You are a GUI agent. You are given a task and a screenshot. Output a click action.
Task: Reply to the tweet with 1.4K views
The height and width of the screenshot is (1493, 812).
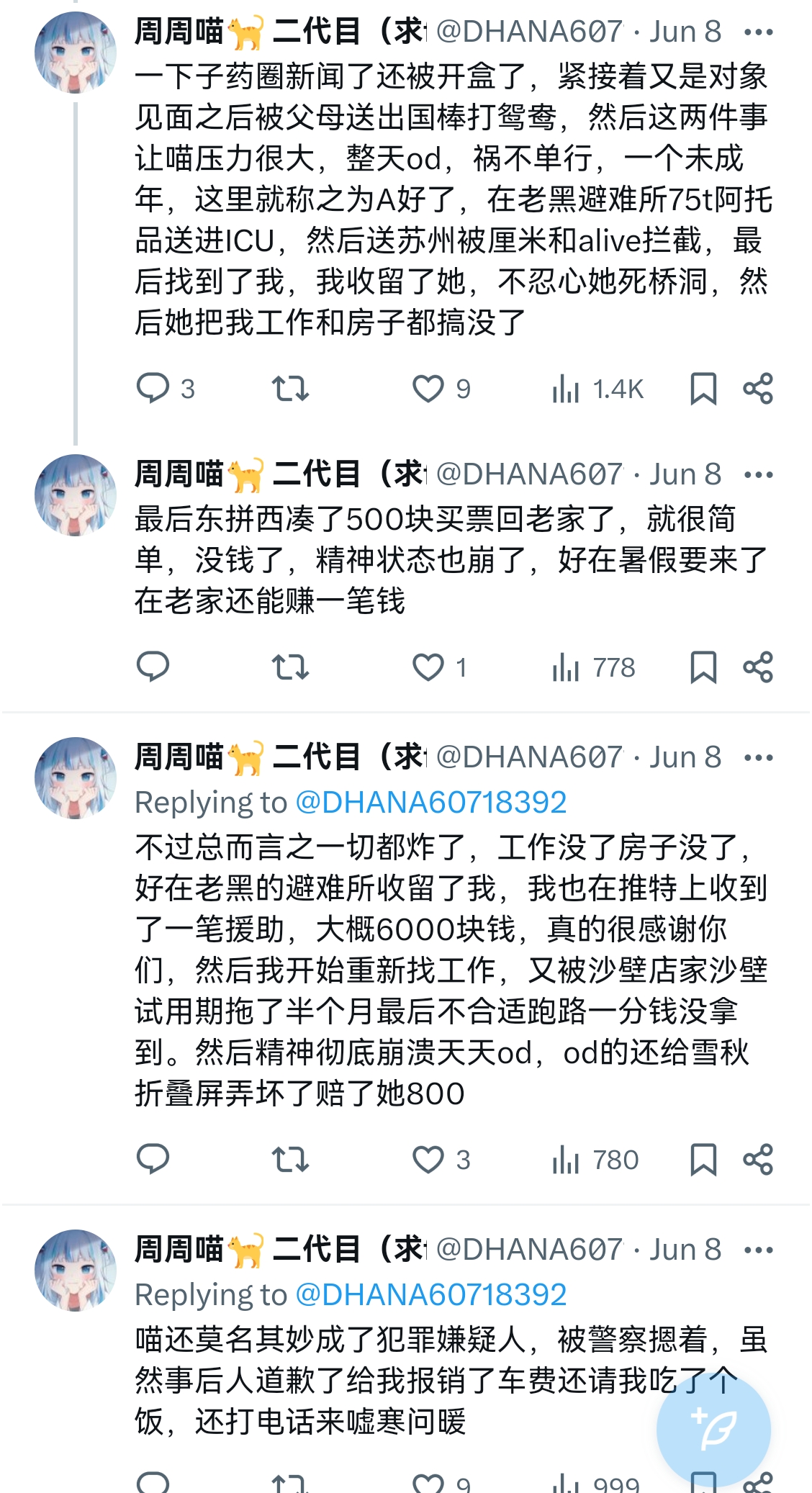pyautogui.click(x=153, y=388)
